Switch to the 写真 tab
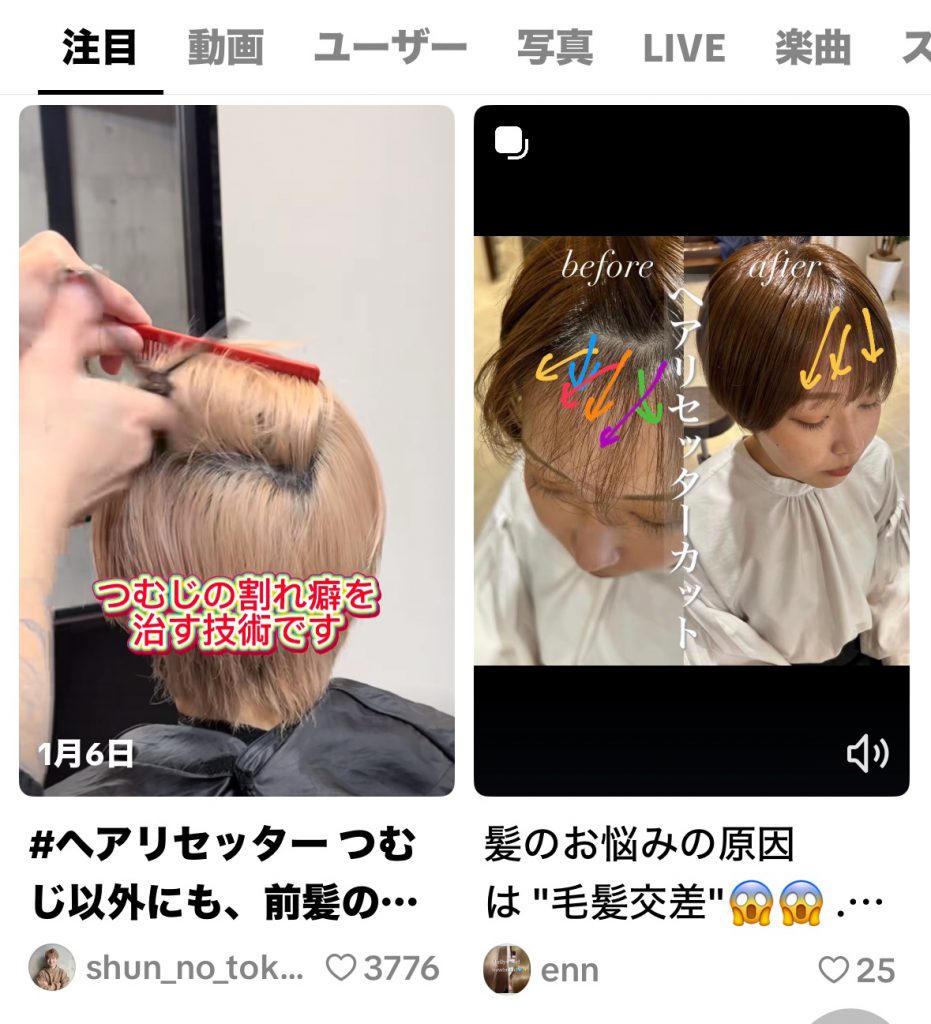Screen dimensions: 931x1024 pos(555,48)
